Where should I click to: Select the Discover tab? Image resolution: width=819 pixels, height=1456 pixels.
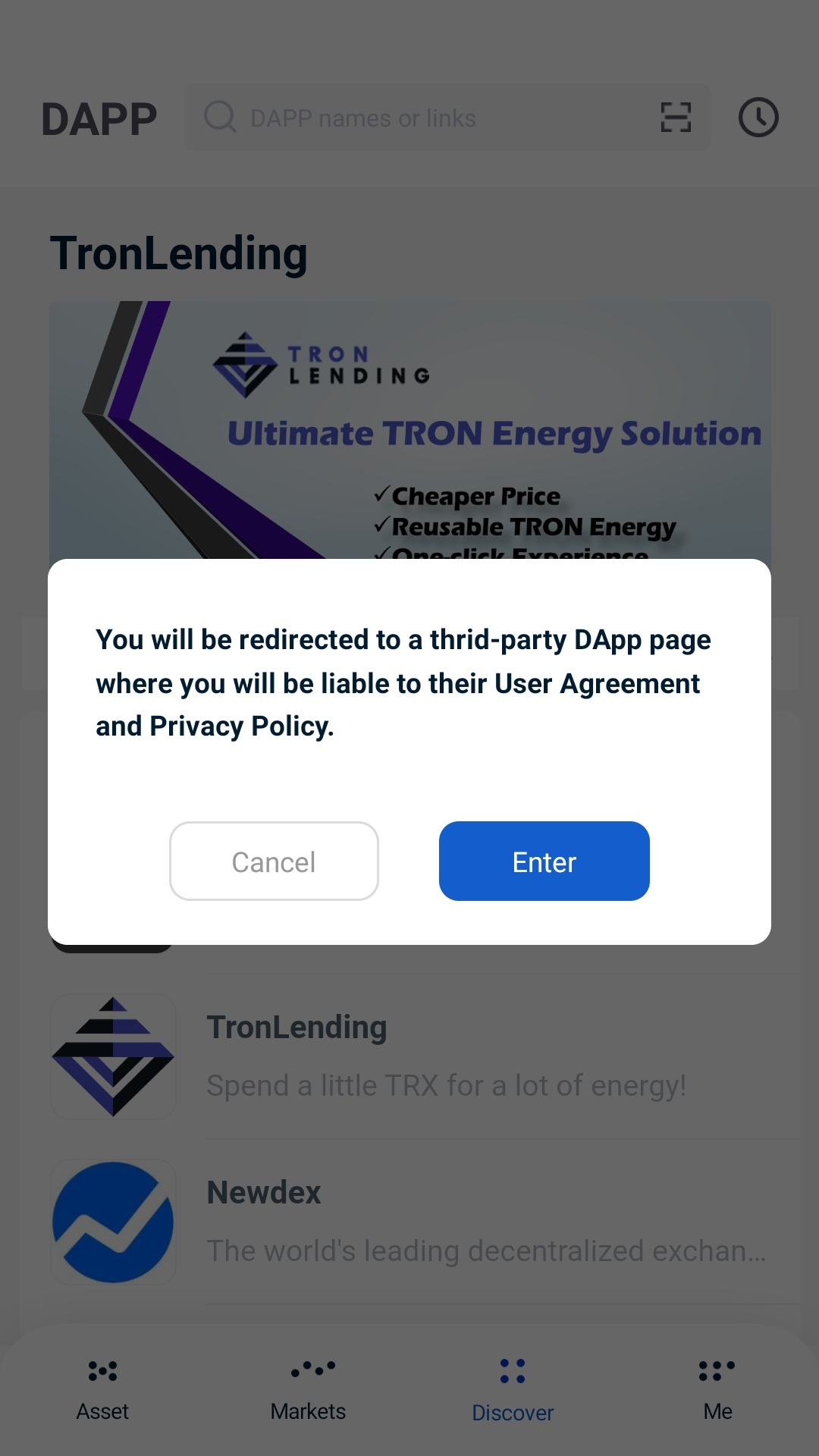pos(513,1390)
